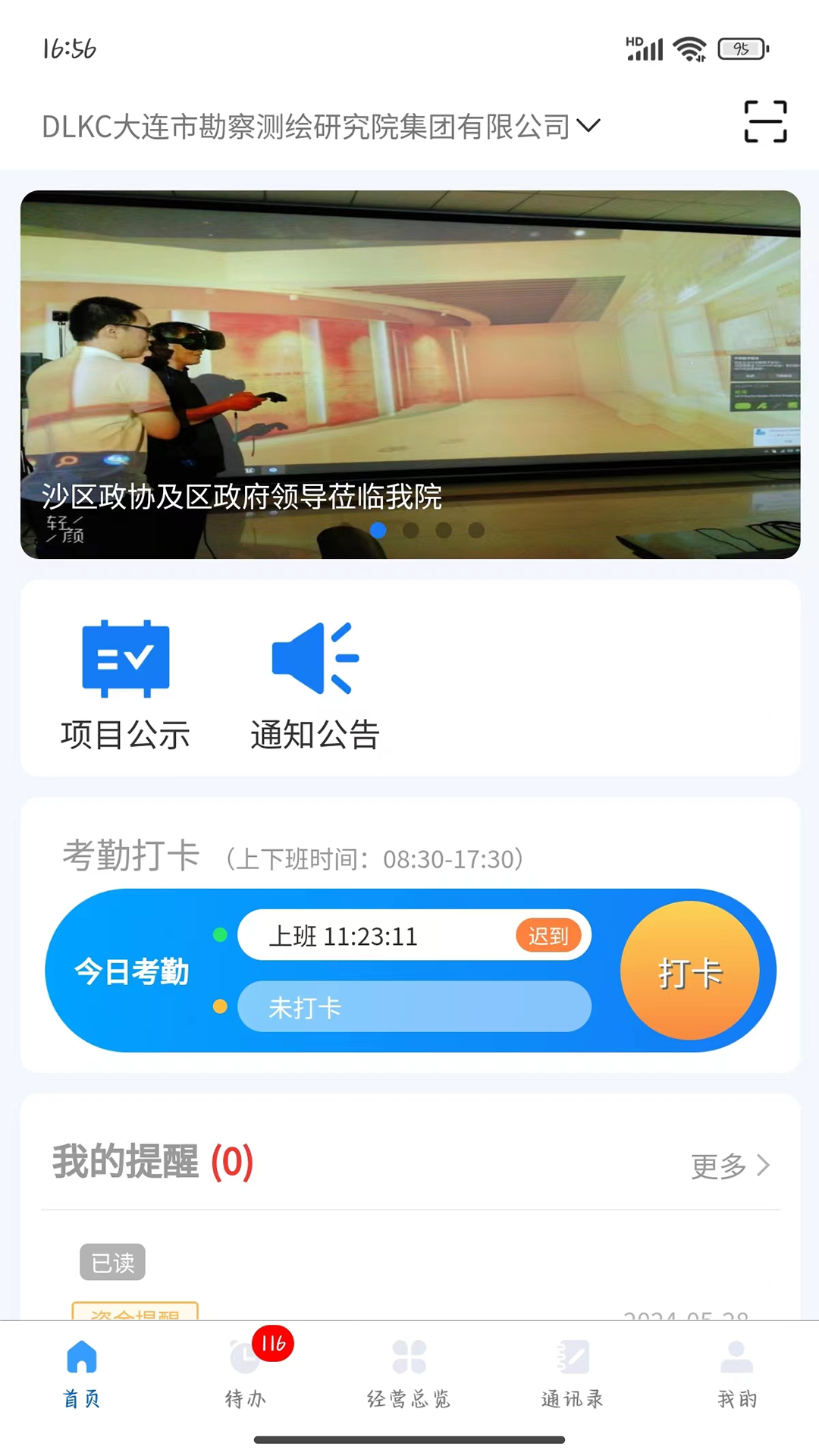
Task: Open 通知公告 announcements icon
Action: [315, 658]
